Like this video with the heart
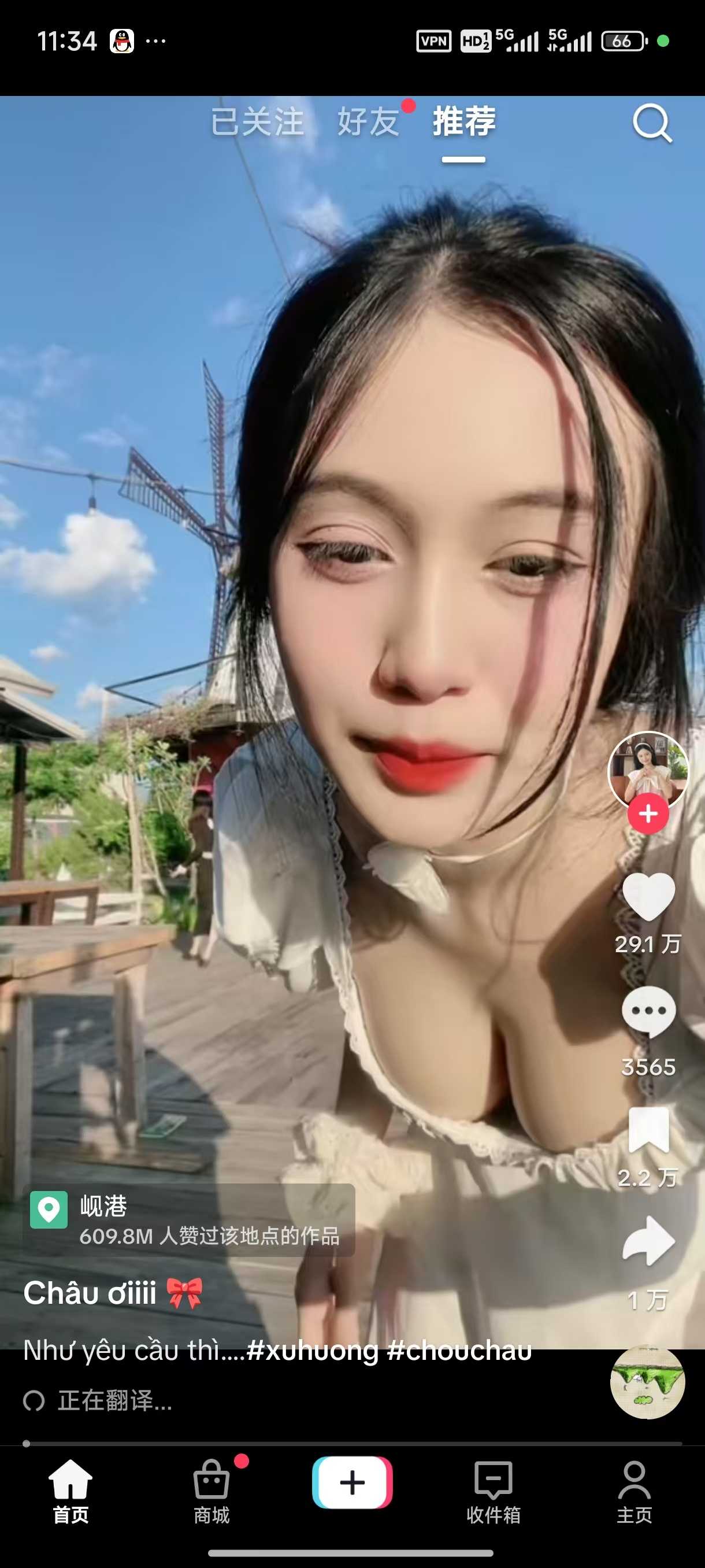This screenshot has height=1568, width=705. [x=648, y=897]
